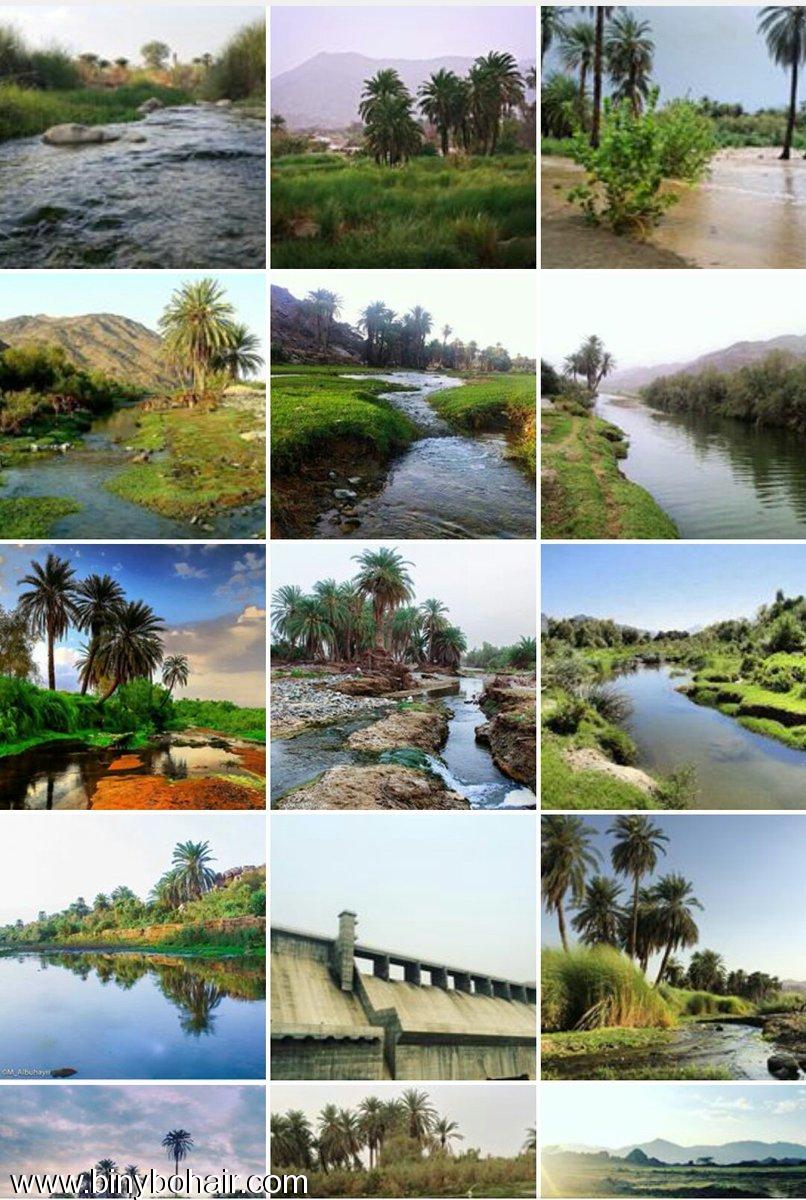The height and width of the screenshot is (1200, 806).
Task: View the palm cluster before purple mountain
Action: coord(403,137)
